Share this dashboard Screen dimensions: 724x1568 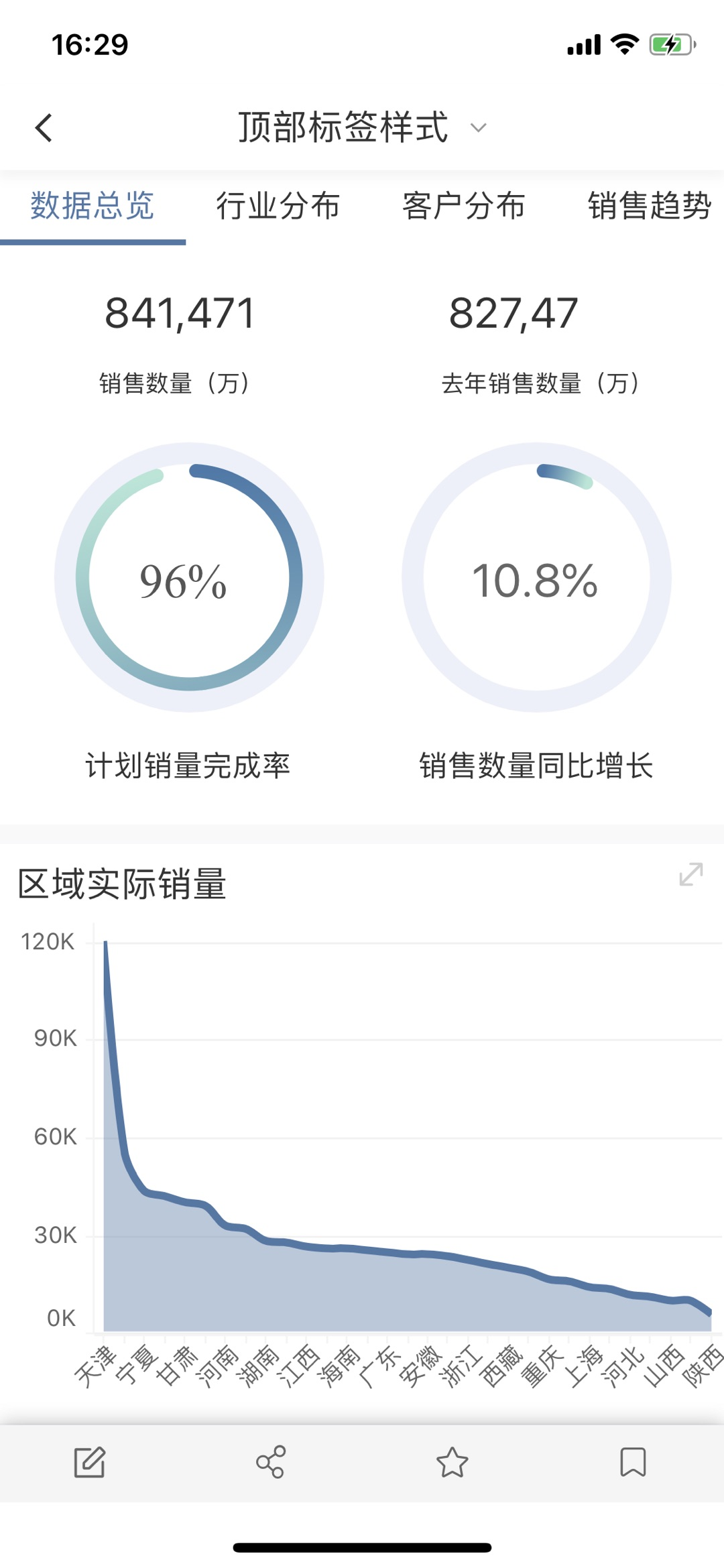tap(271, 1462)
